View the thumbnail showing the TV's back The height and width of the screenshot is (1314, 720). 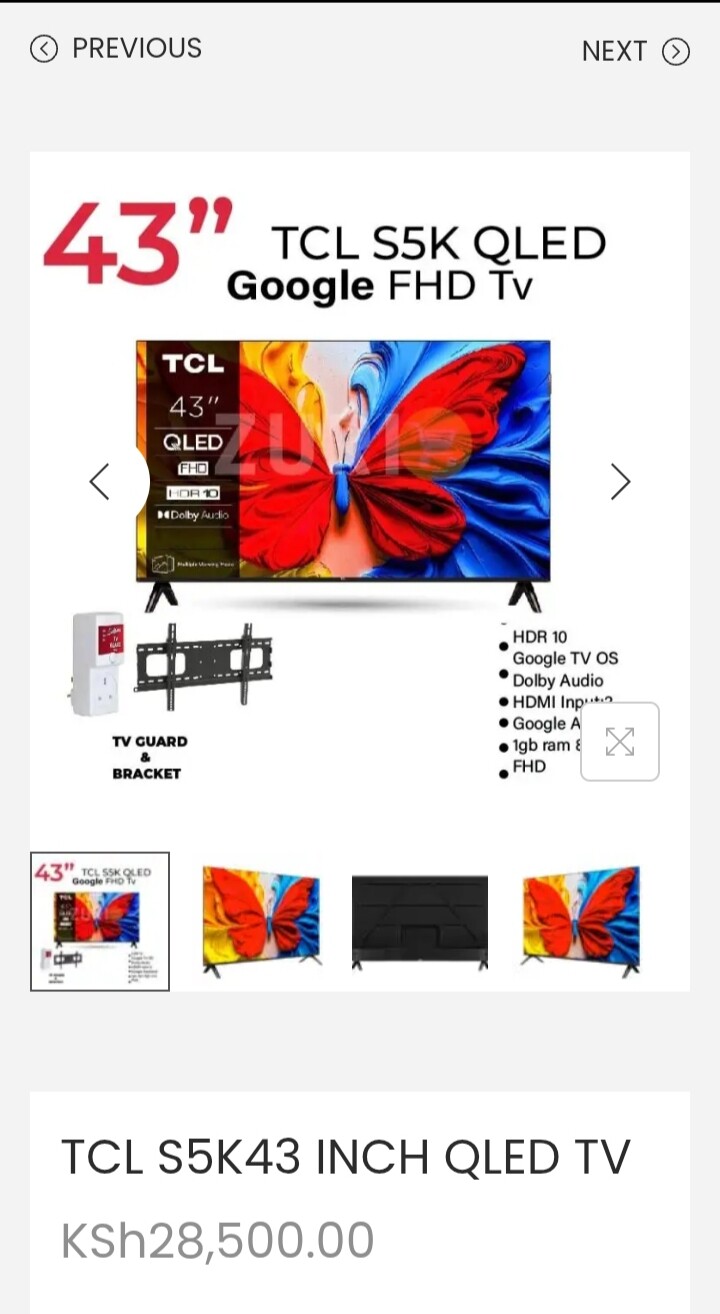tap(420, 921)
